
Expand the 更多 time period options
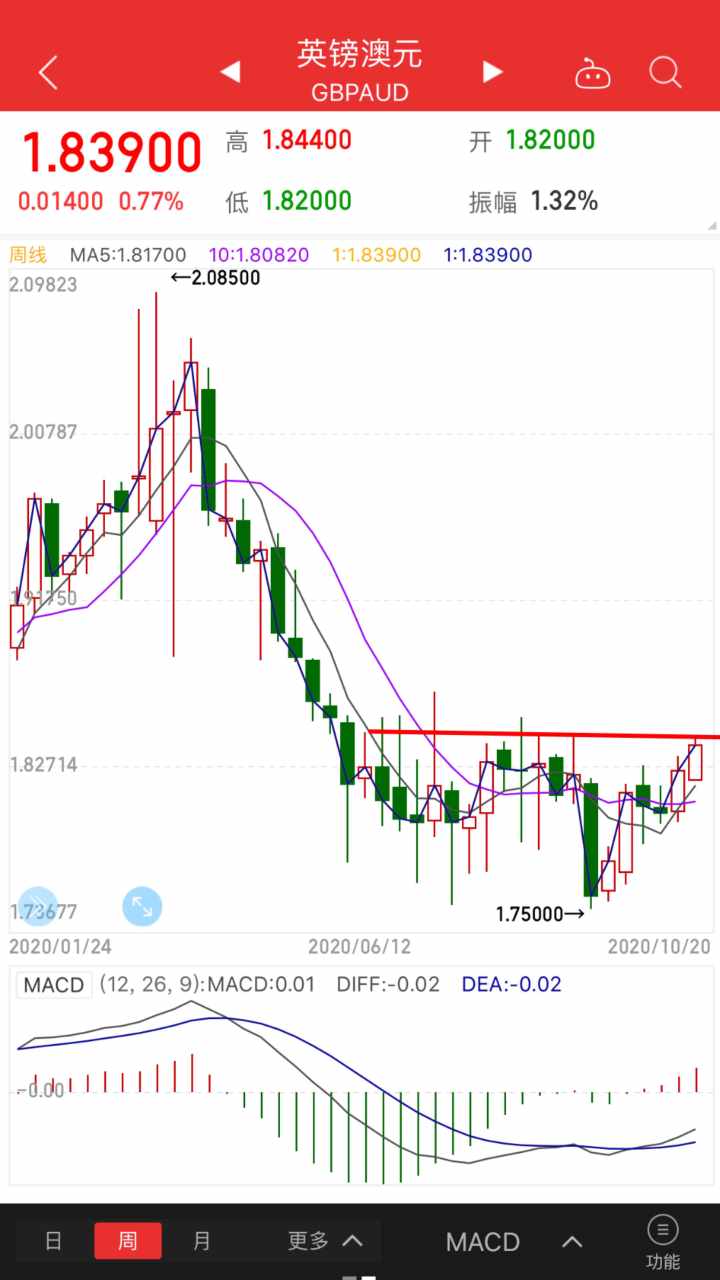[325, 1241]
